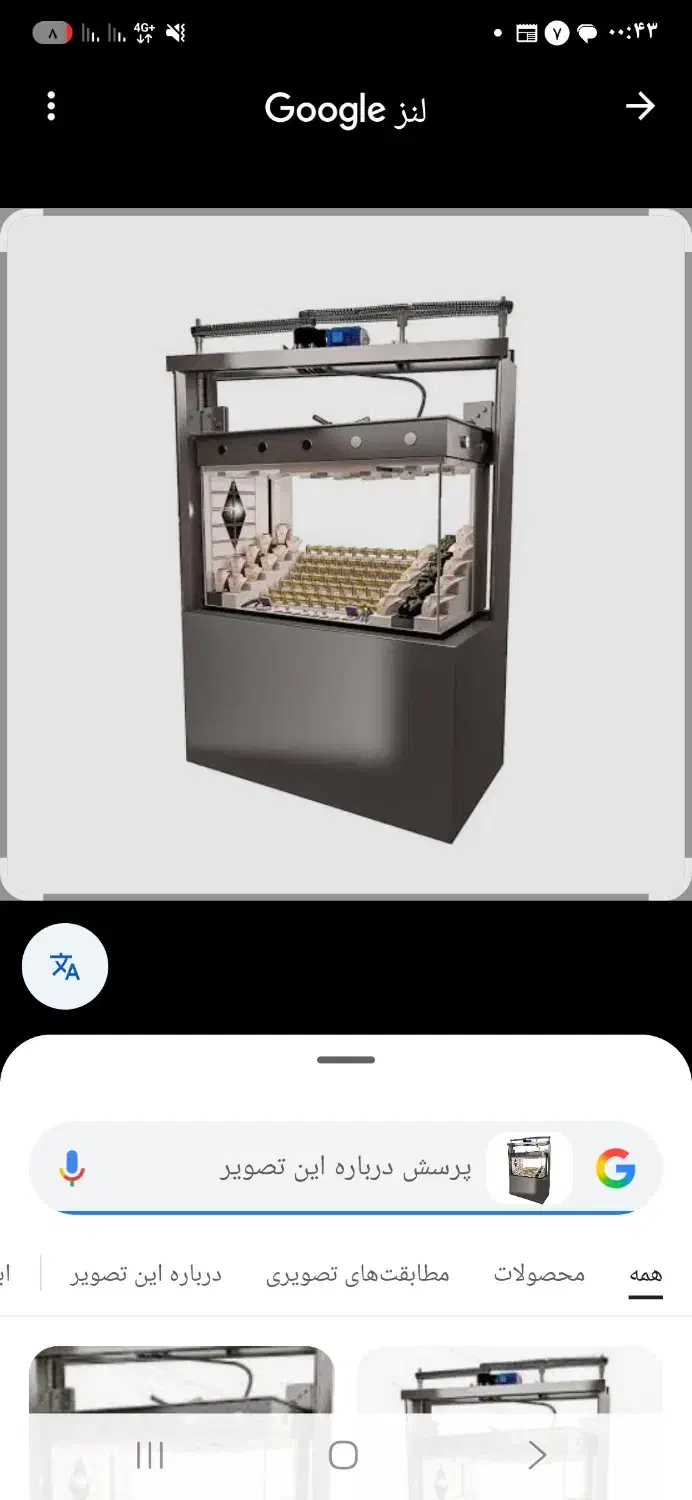Tap the translate button
Image resolution: width=692 pixels, height=1500 pixels.
[x=65, y=966]
